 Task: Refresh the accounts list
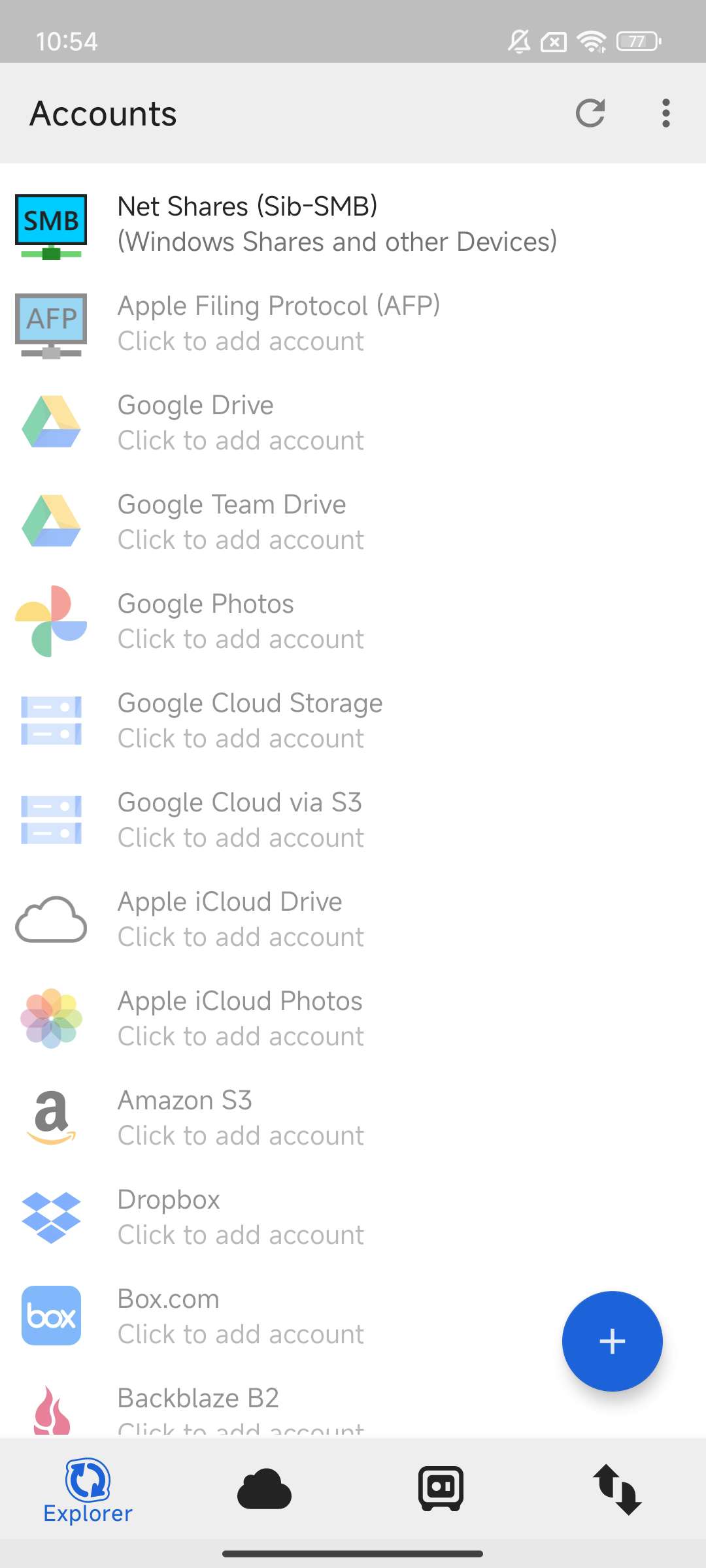click(590, 113)
